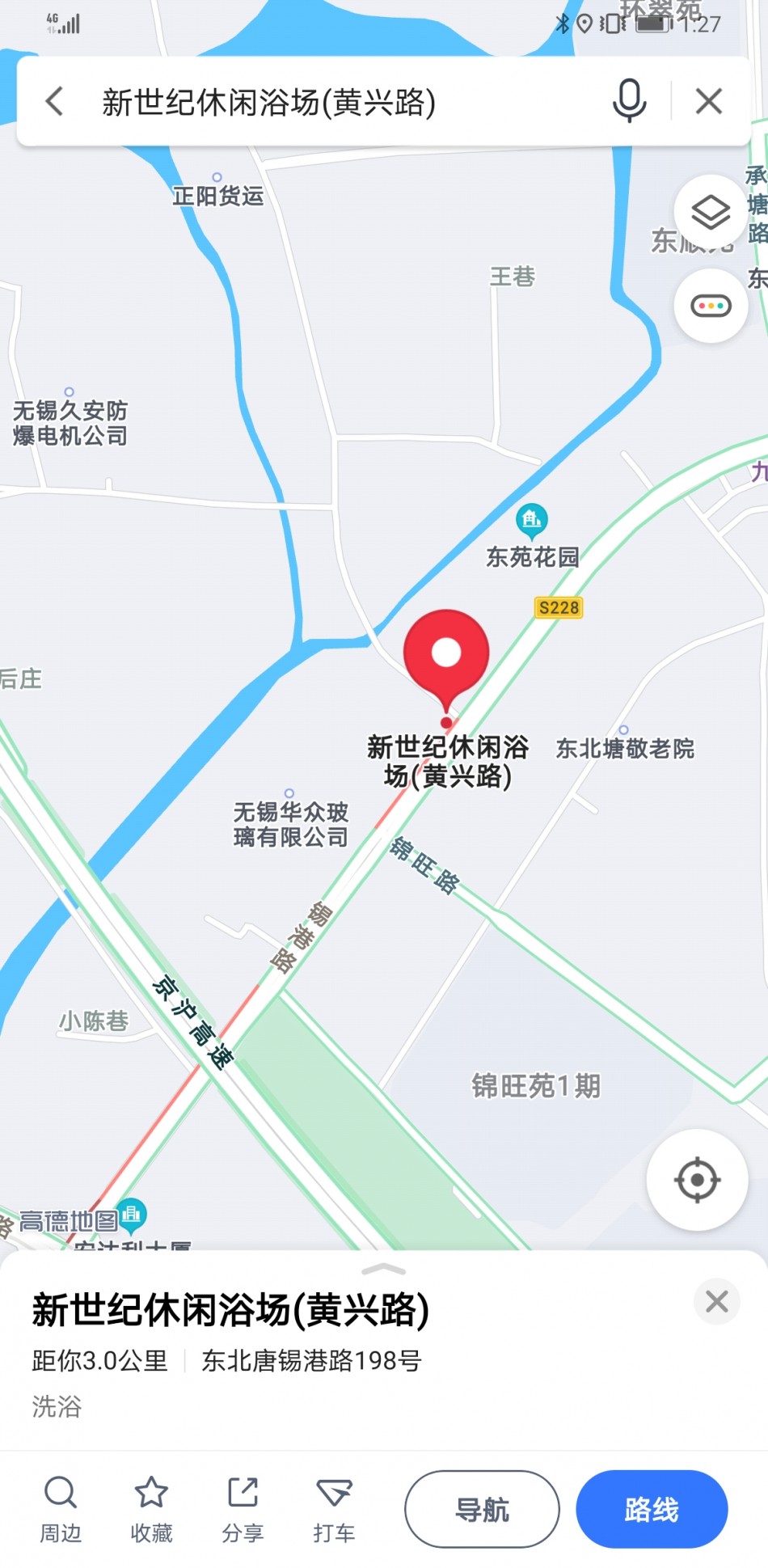Select the 东苑花园 marker on the map

531,522
